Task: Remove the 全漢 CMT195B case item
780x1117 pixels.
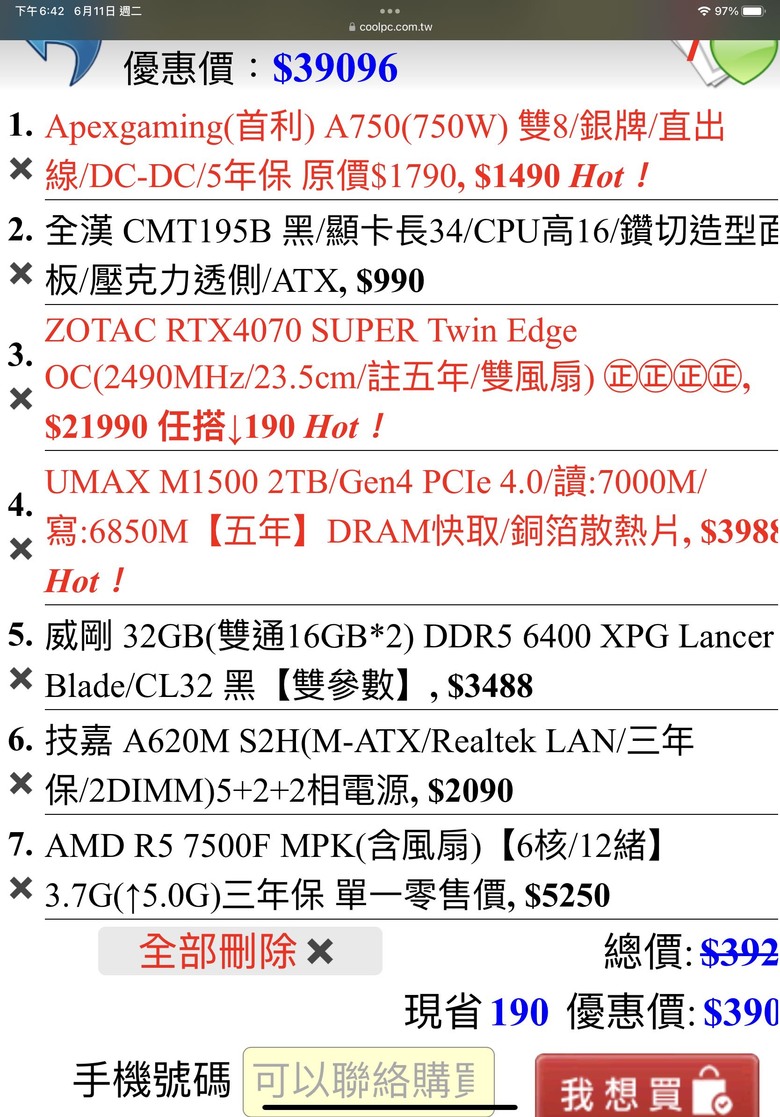Action: coord(20,273)
